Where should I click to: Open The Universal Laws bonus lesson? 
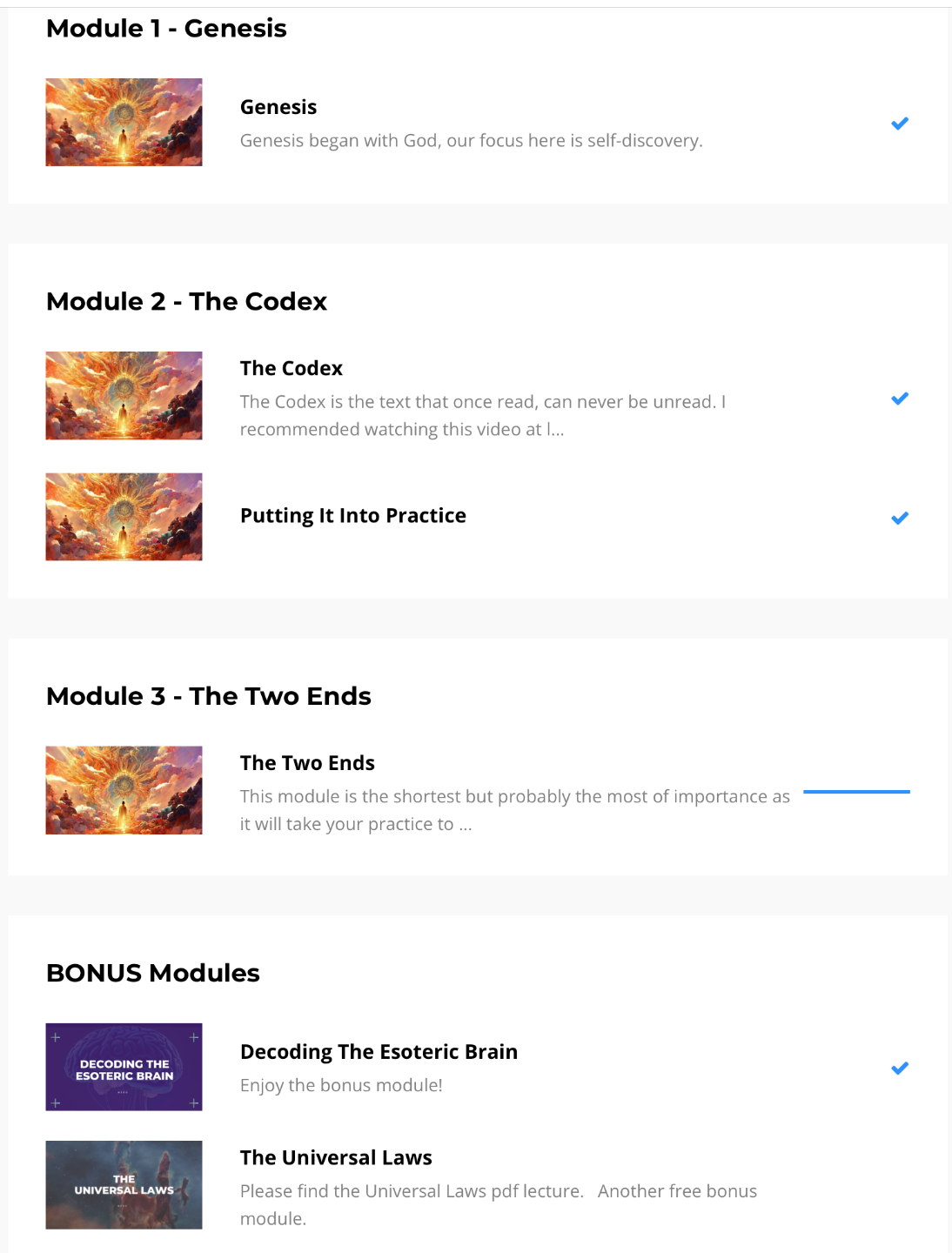(336, 1158)
